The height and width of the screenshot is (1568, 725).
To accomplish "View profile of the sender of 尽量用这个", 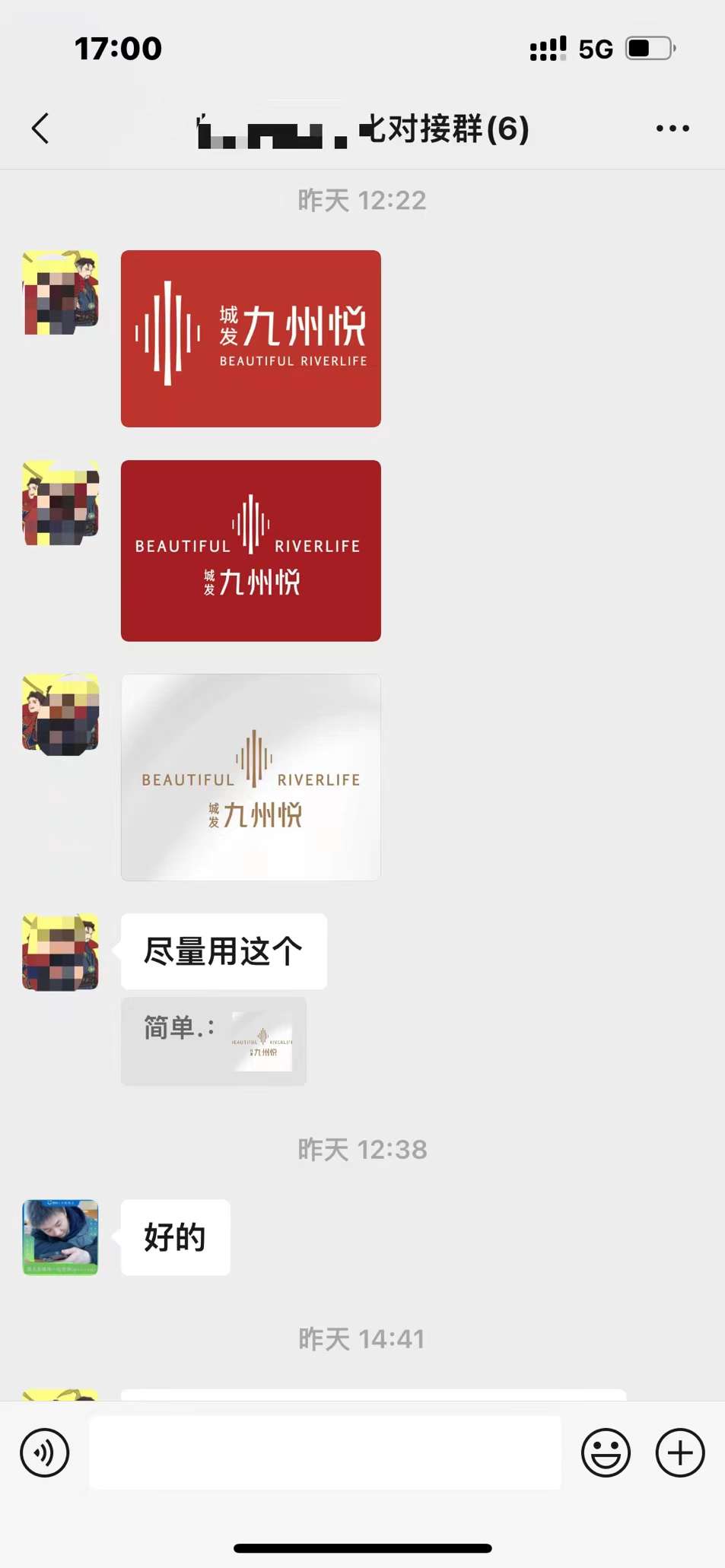I will [61, 952].
